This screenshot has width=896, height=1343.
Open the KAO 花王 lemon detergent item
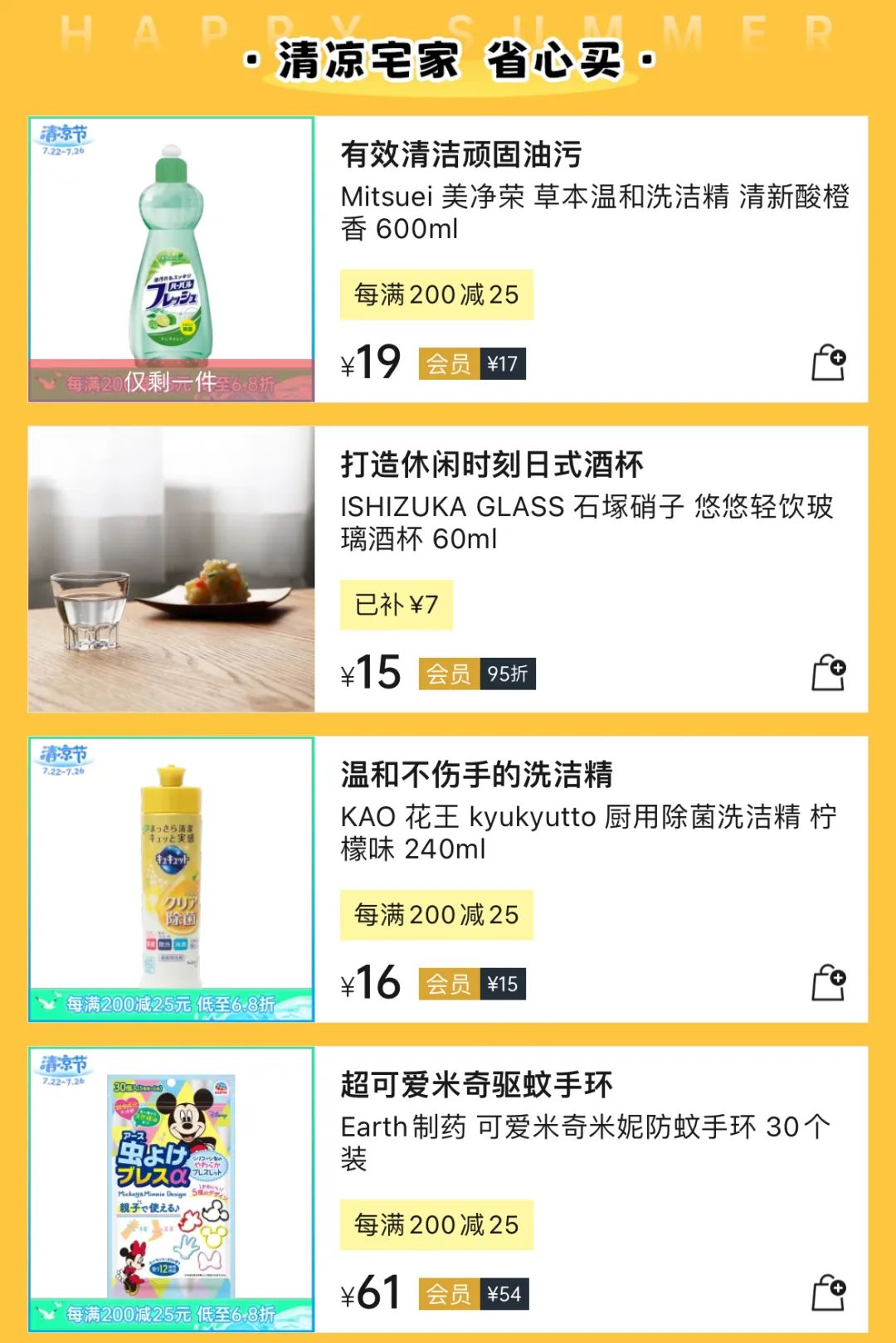[587, 832]
